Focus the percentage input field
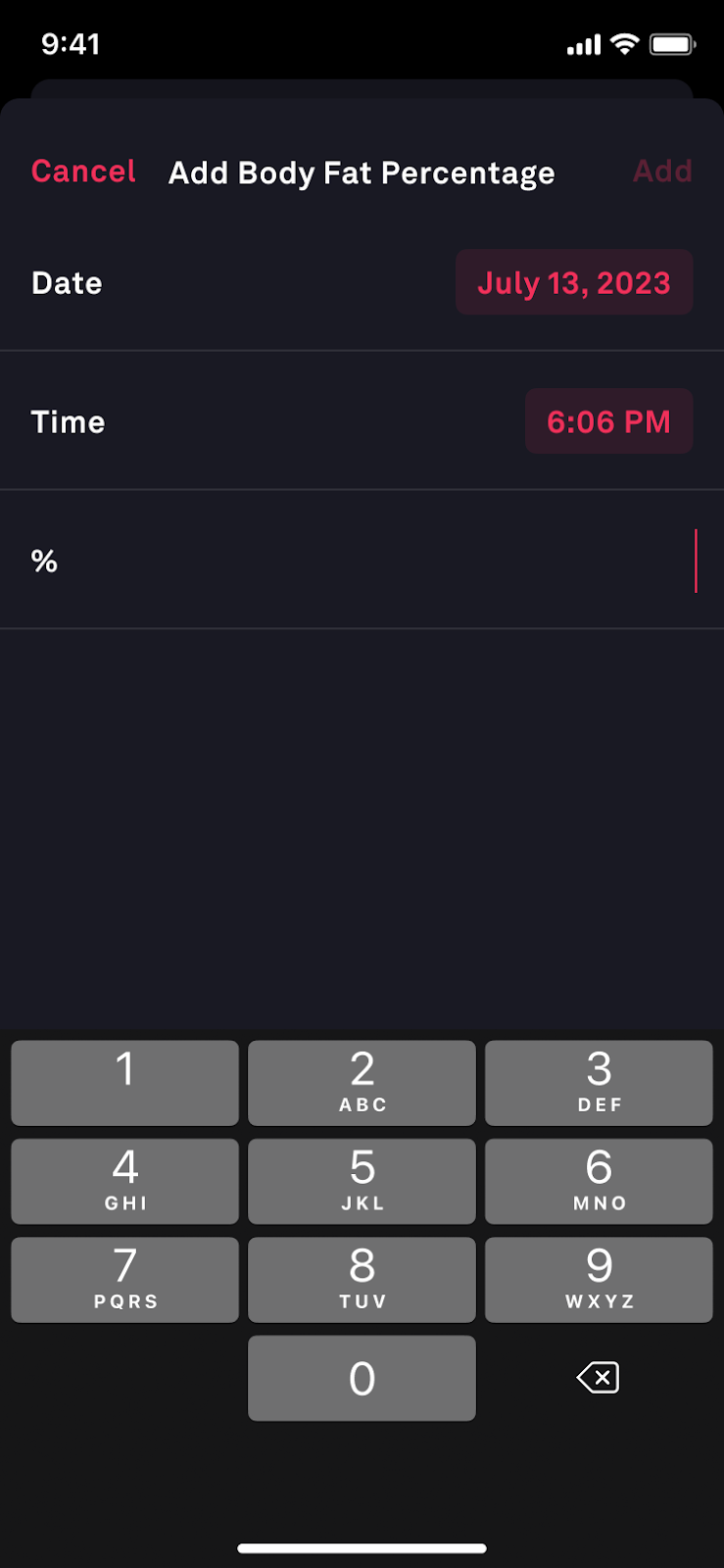The image size is (724, 1568). (392, 561)
